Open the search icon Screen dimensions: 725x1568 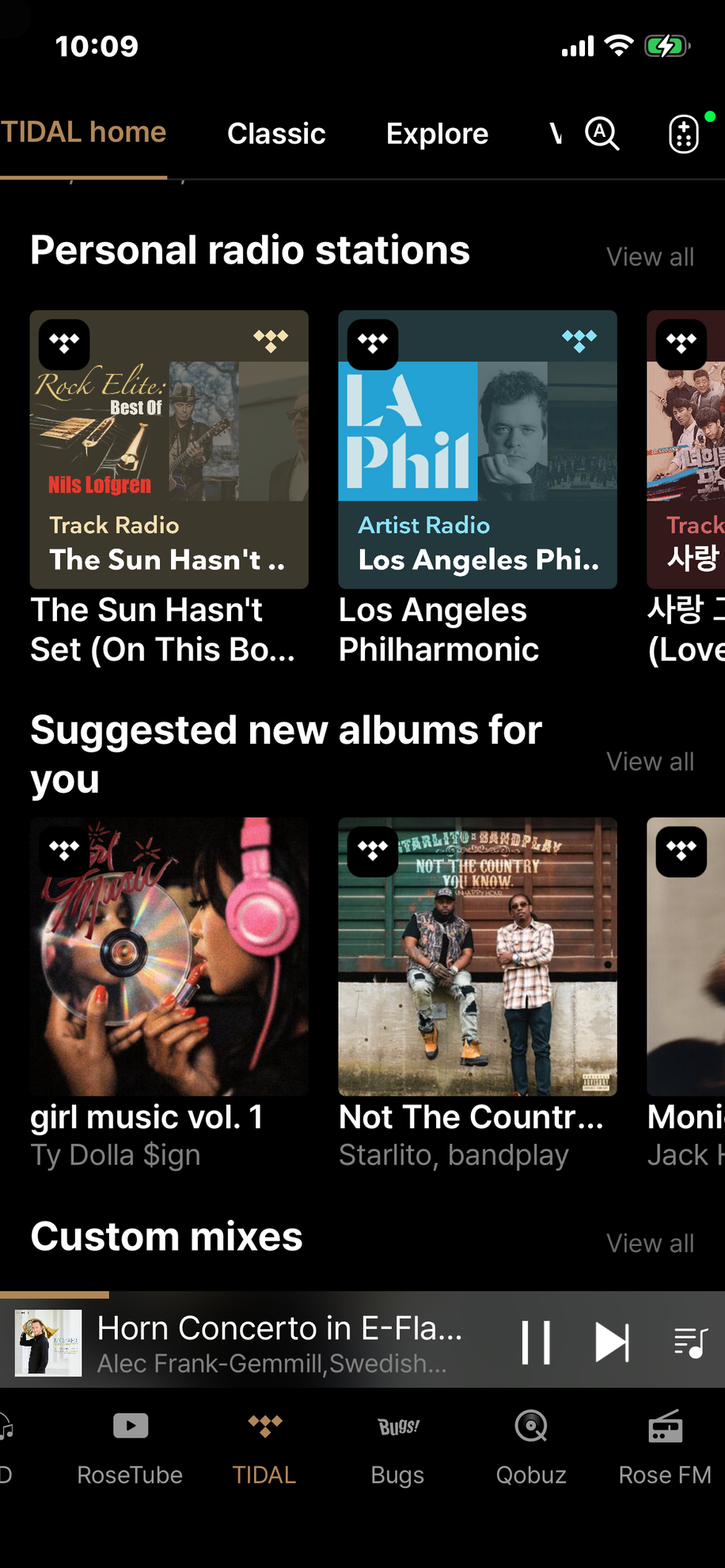tap(602, 134)
